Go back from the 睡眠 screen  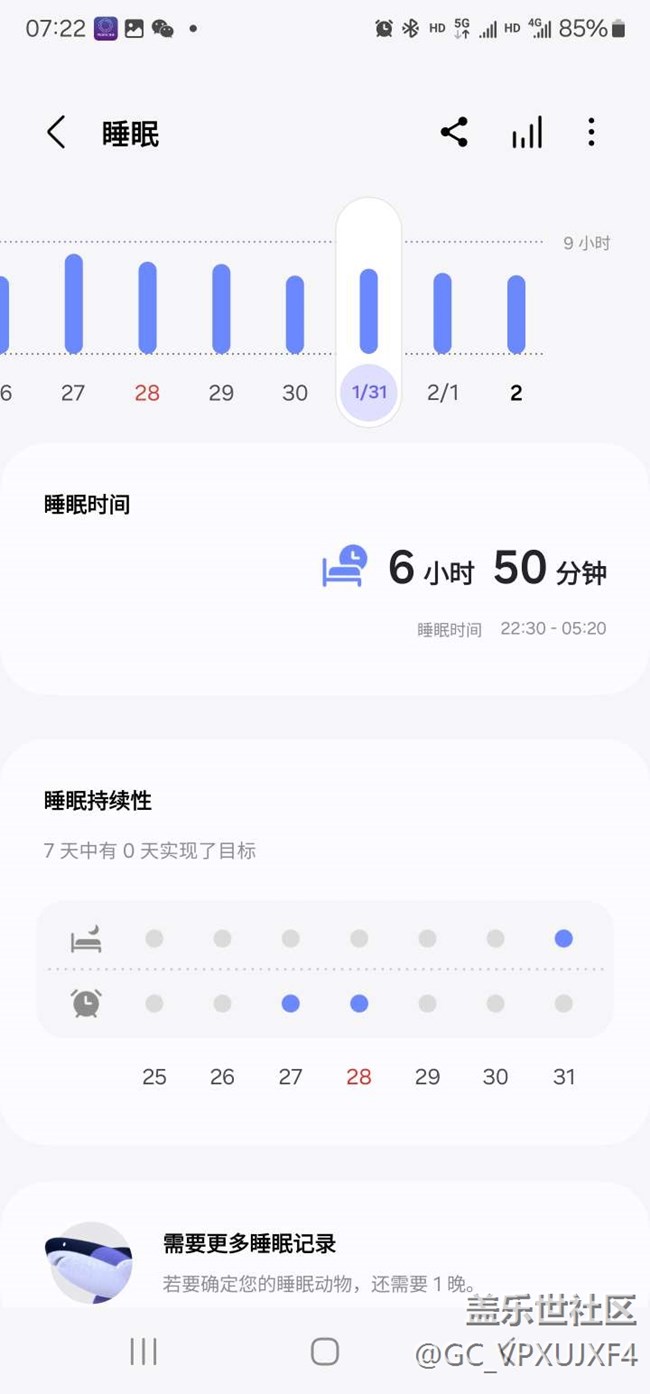coord(56,132)
